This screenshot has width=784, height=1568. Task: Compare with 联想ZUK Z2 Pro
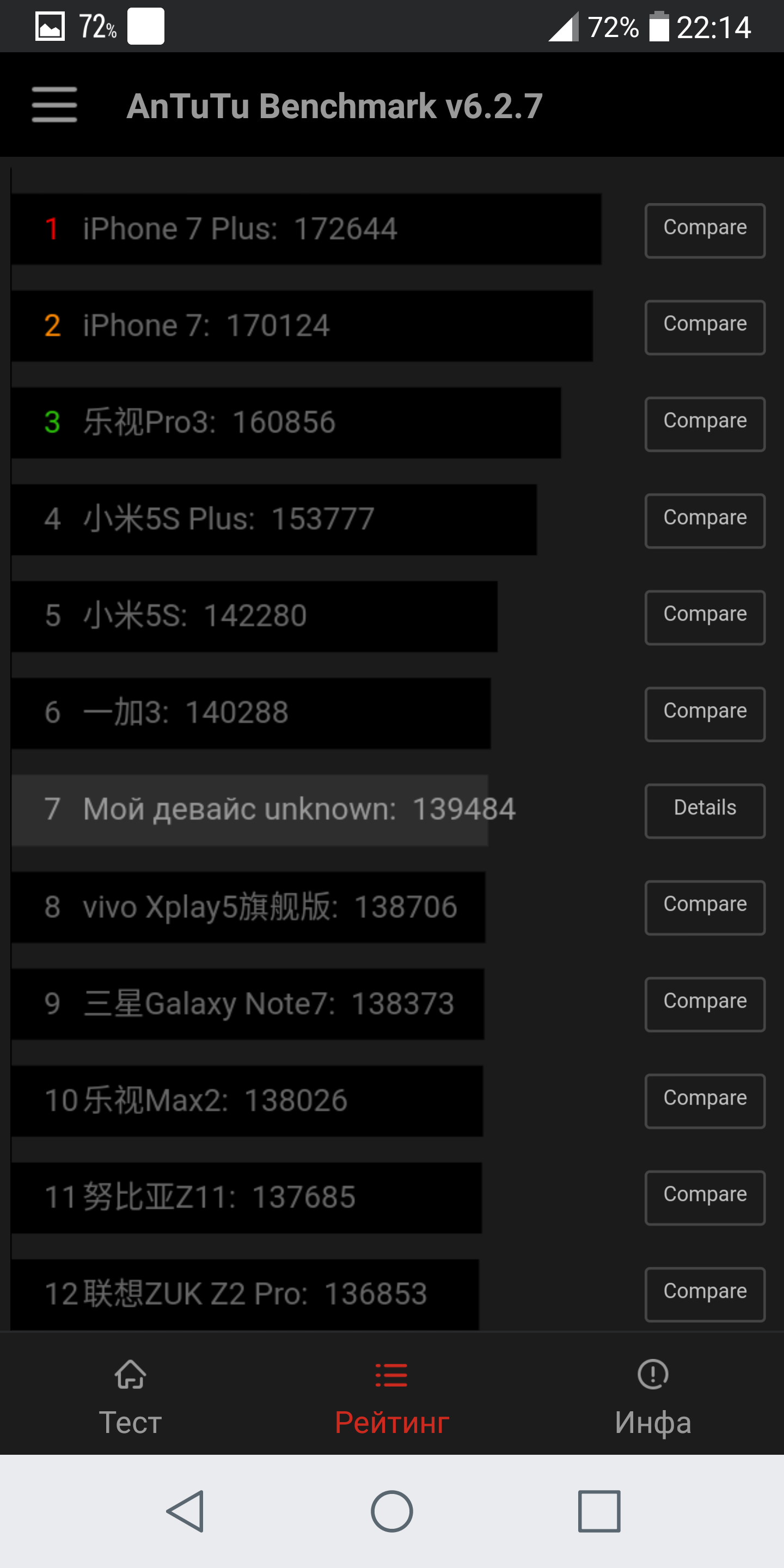(x=705, y=1295)
